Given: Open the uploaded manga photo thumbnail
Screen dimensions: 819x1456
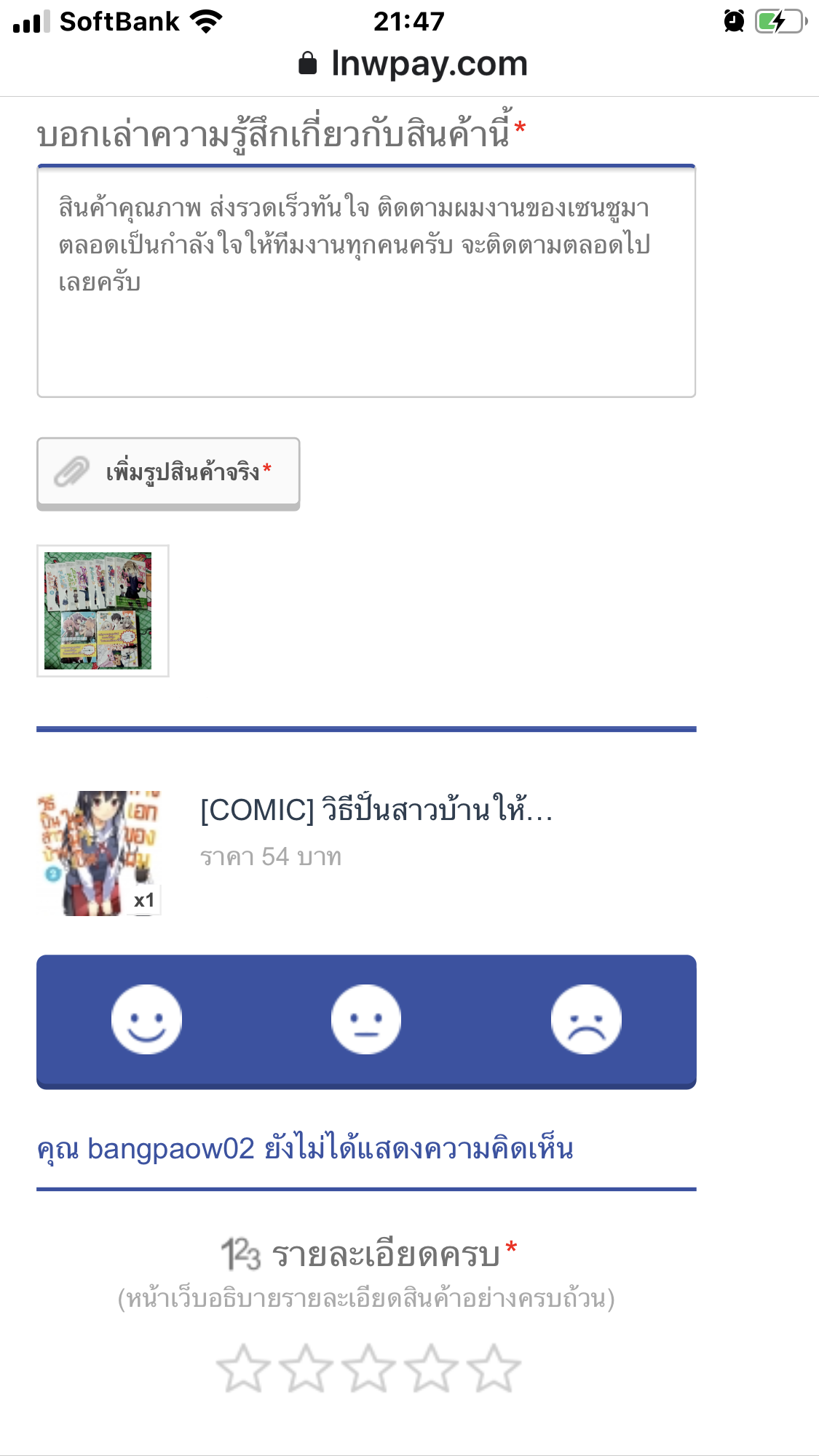Looking at the screenshot, I should pyautogui.click(x=103, y=610).
